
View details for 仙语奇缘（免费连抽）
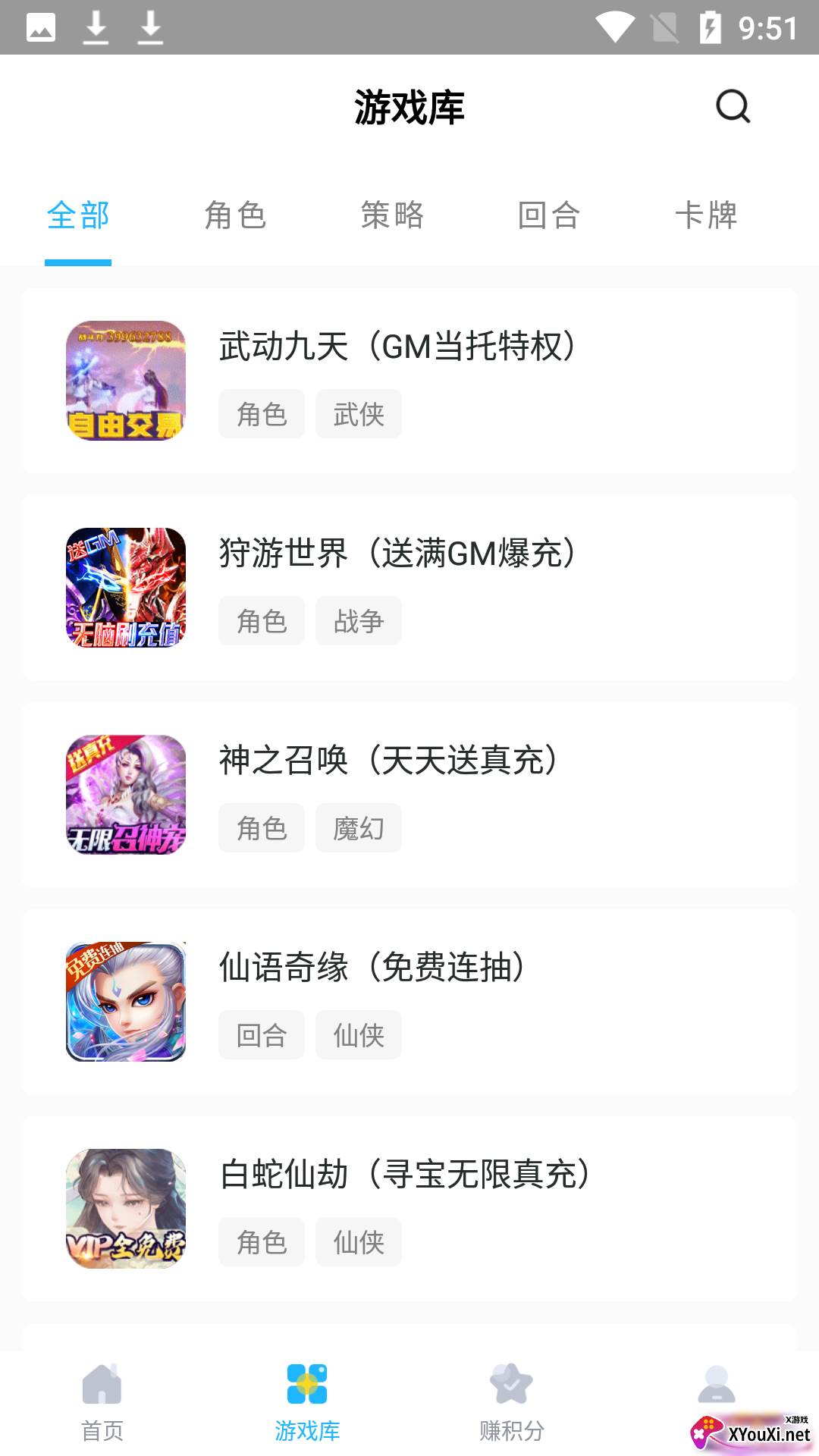(x=409, y=1002)
